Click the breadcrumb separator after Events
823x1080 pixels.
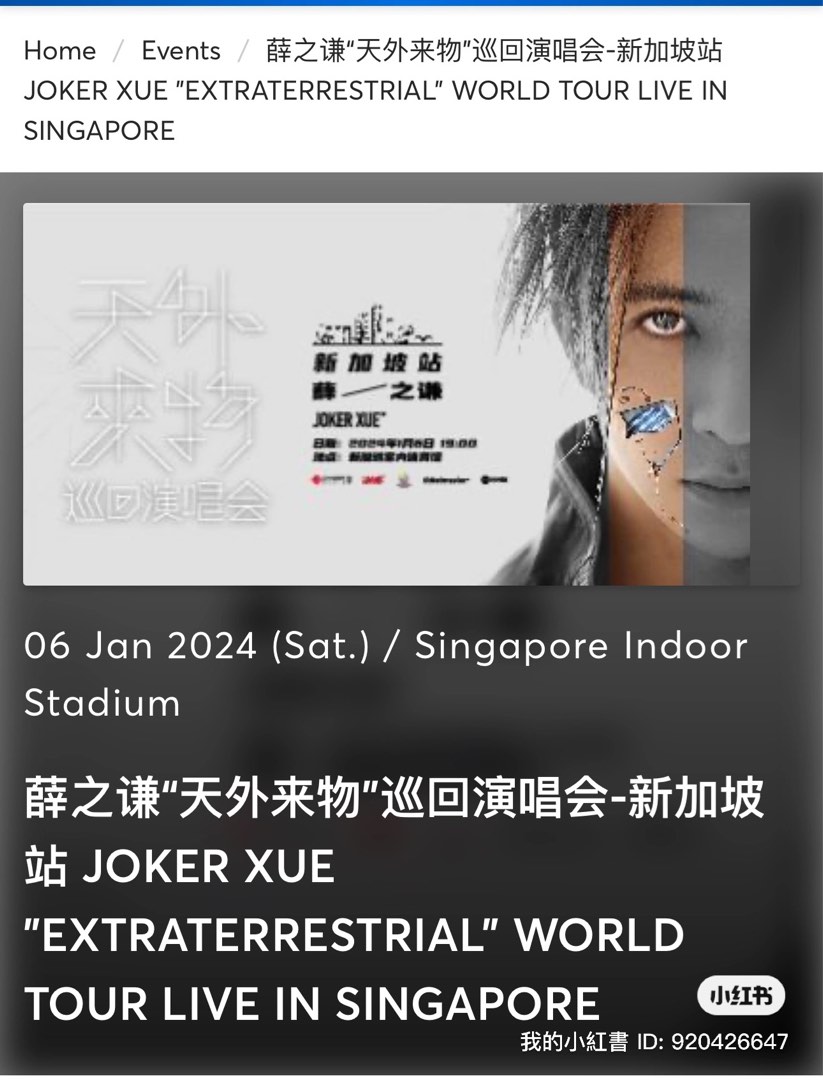245,50
